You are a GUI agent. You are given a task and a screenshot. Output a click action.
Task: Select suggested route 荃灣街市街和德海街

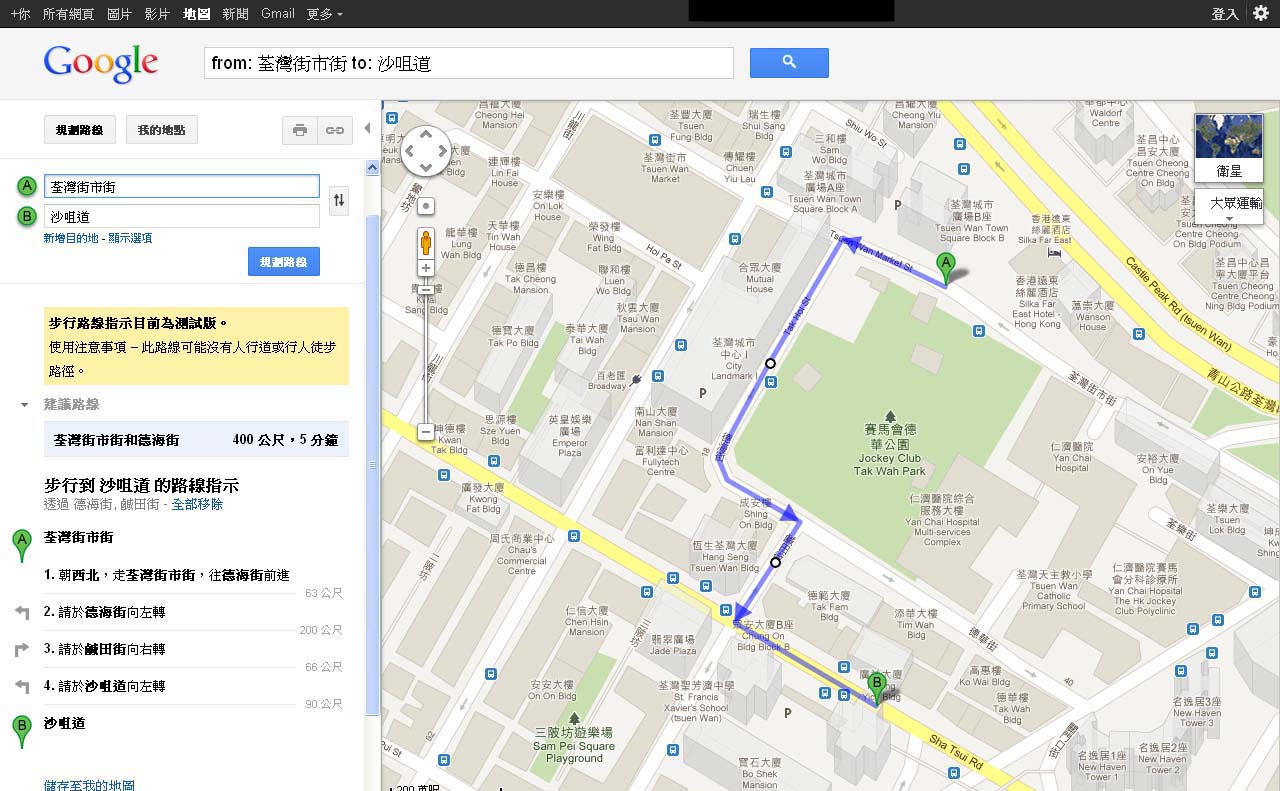(195, 440)
